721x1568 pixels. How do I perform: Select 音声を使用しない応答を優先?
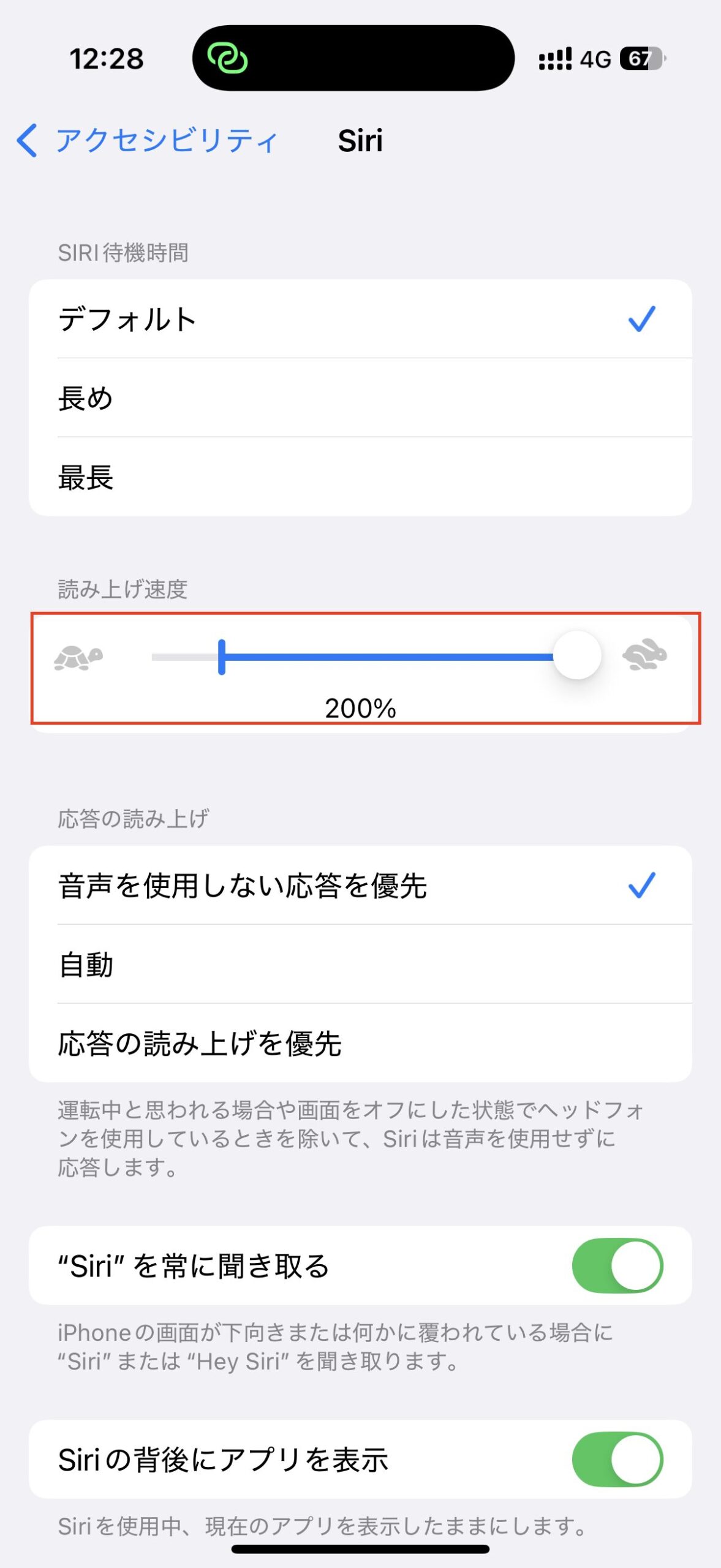pos(360,886)
